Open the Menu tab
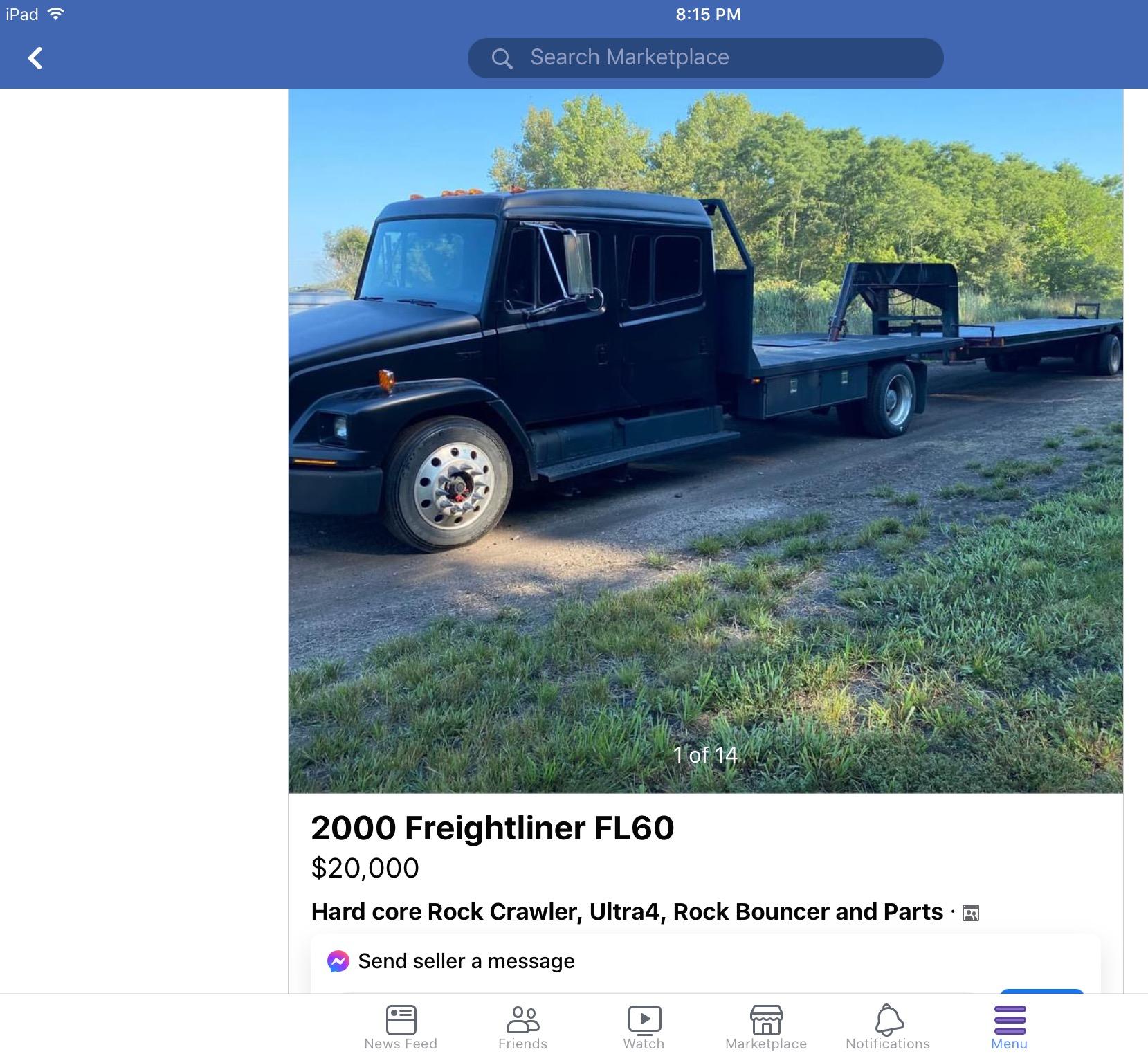The height and width of the screenshot is (1063, 1148). tap(1009, 1027)
